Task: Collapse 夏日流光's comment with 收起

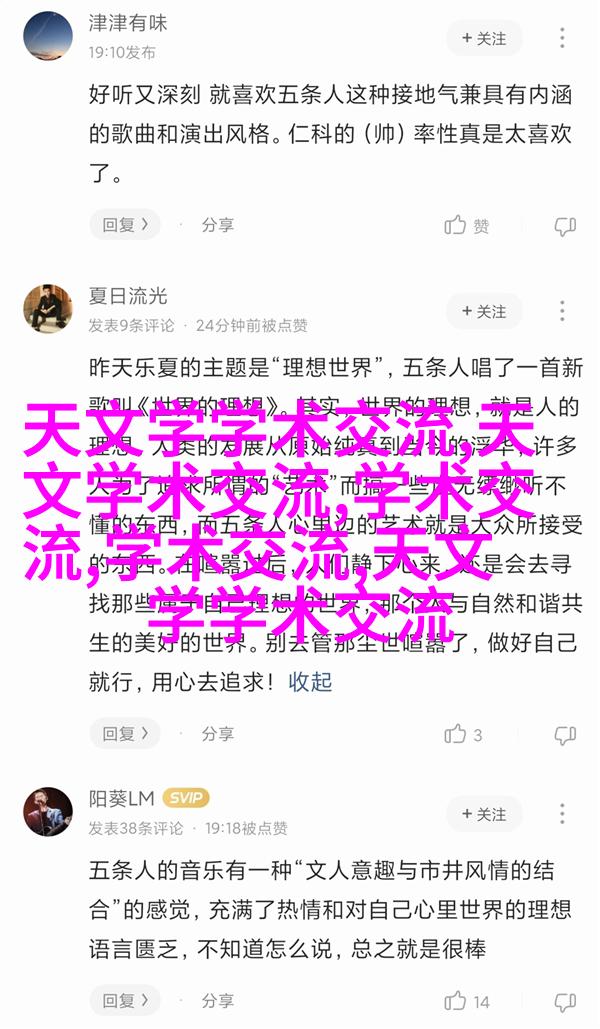Action: tap(310, 682)
